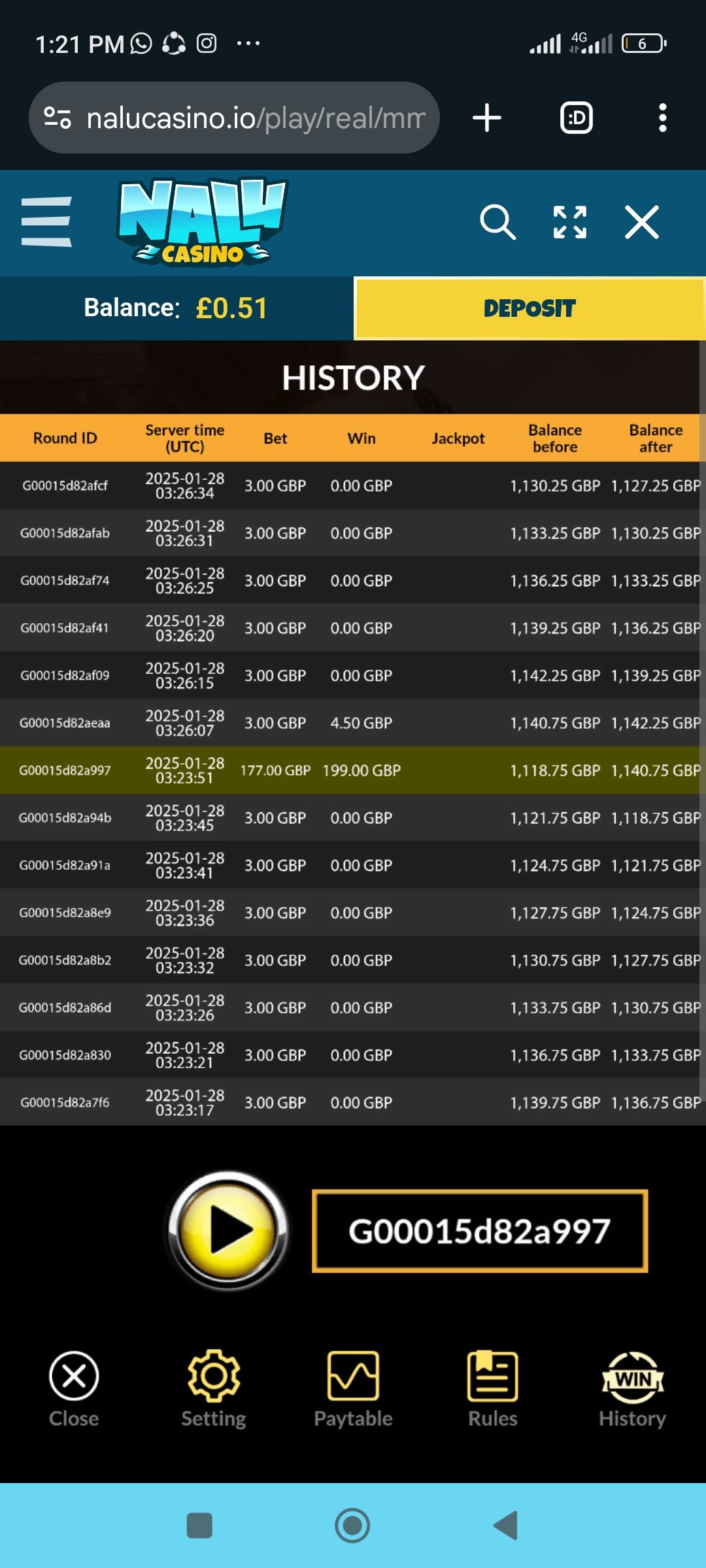This screenshot has height=1568, width=706.
Task: Open the browser address bar
Action: [255, 118]
